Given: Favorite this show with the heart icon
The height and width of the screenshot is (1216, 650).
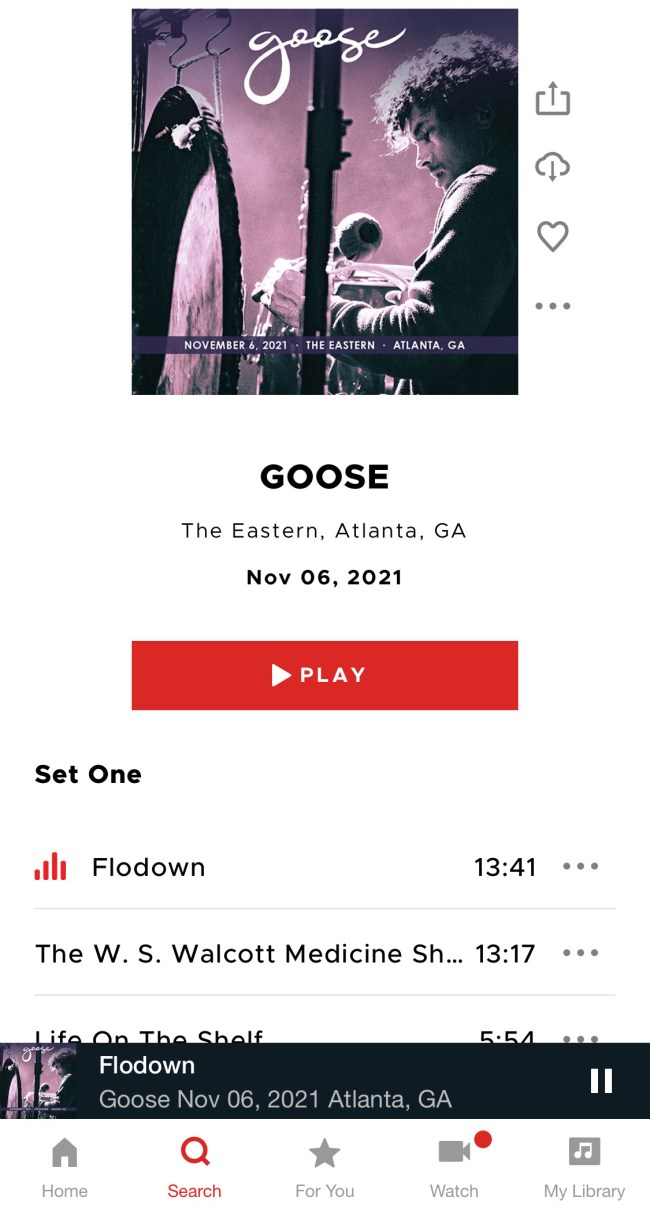Looking at the screenshot, I should [x=552, y=237].
